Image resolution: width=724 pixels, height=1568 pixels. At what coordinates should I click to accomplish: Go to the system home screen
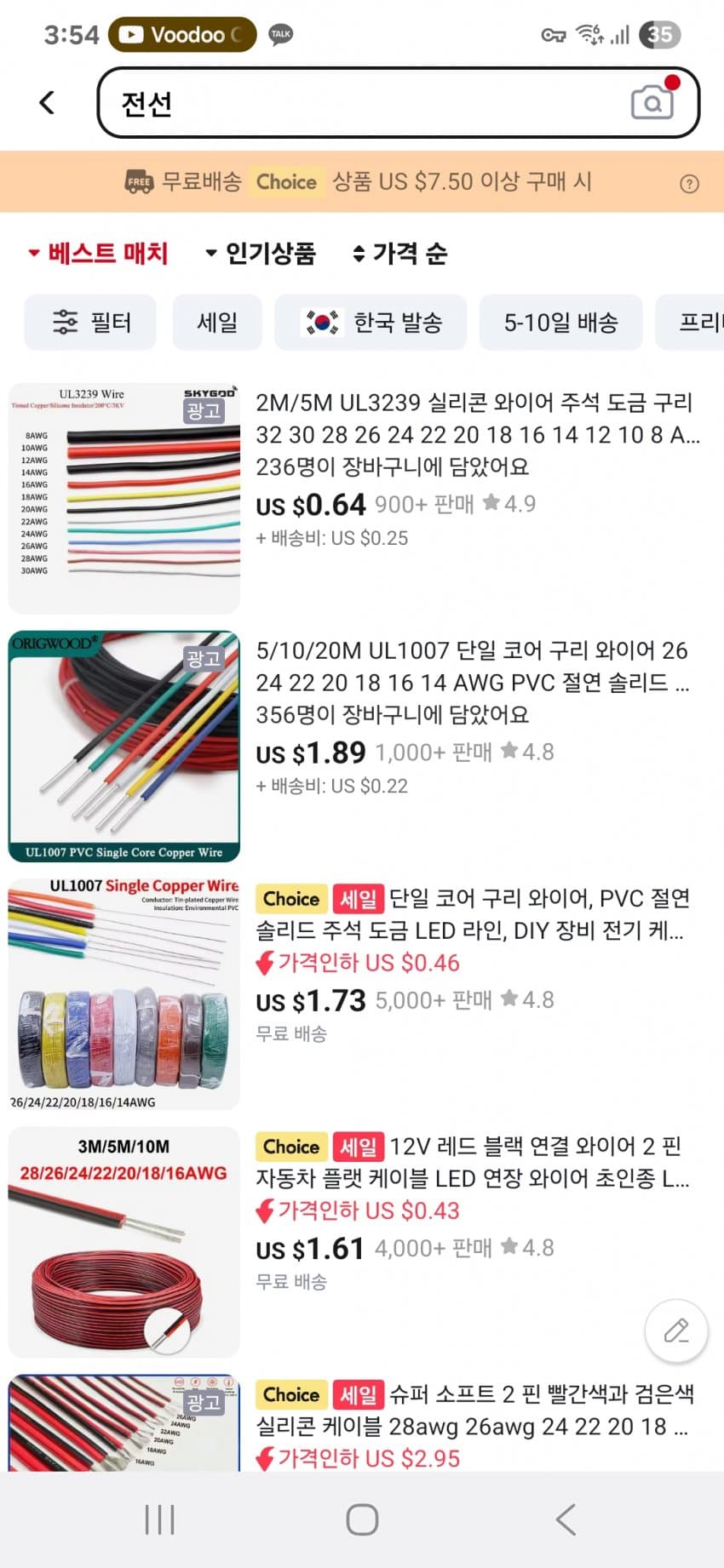point(362,1519)
